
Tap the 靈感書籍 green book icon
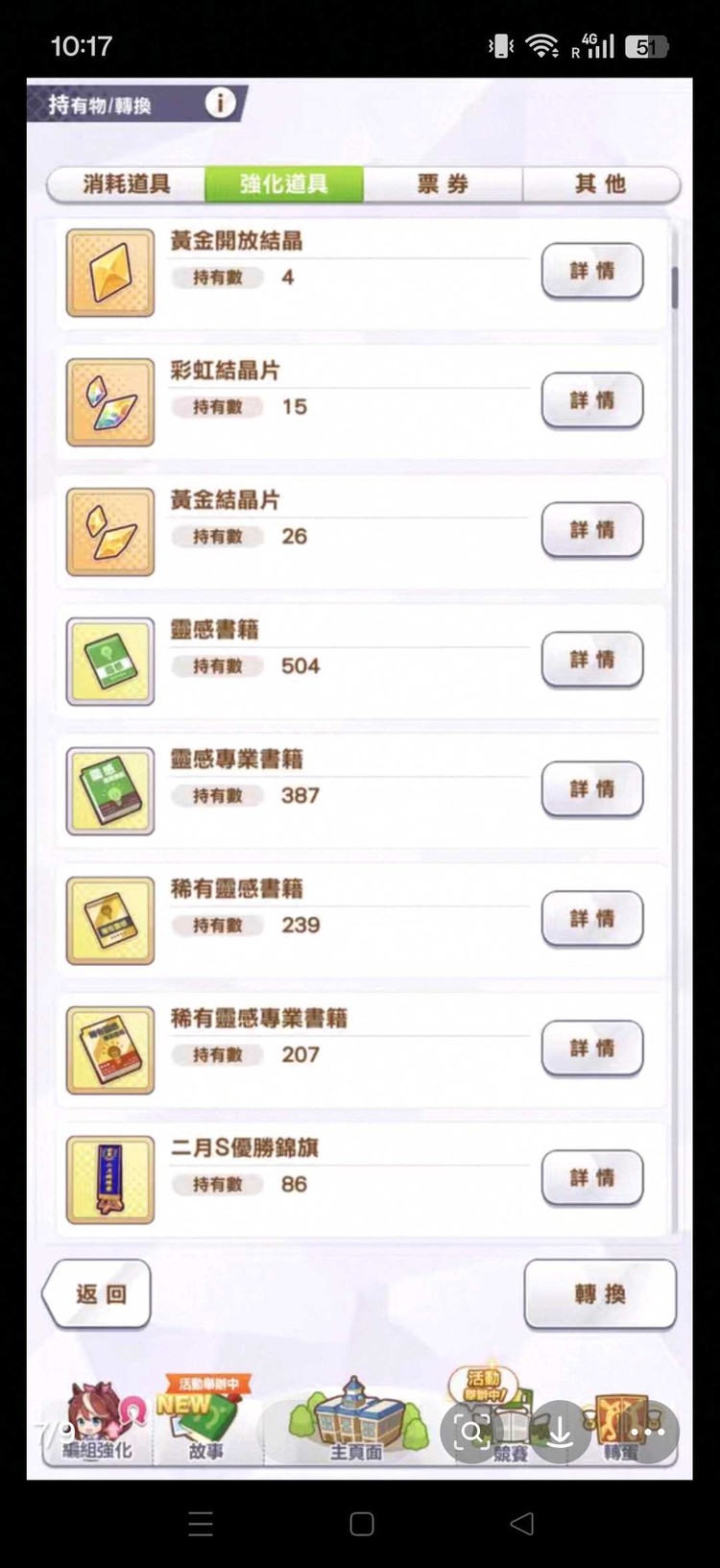pyautogui.click(x=108, y=662)
